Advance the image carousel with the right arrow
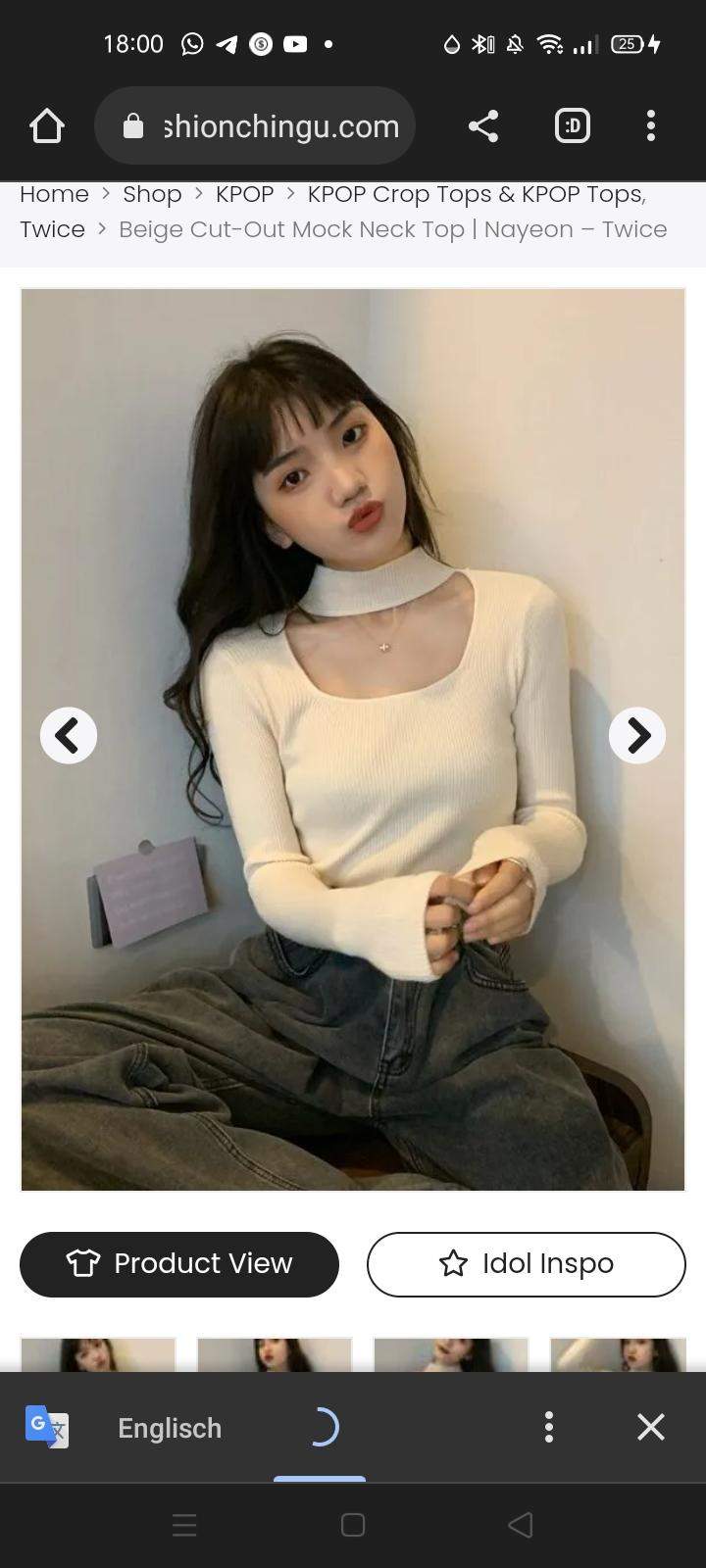This screenshot has width=706, height=1568. pos(637,735)
